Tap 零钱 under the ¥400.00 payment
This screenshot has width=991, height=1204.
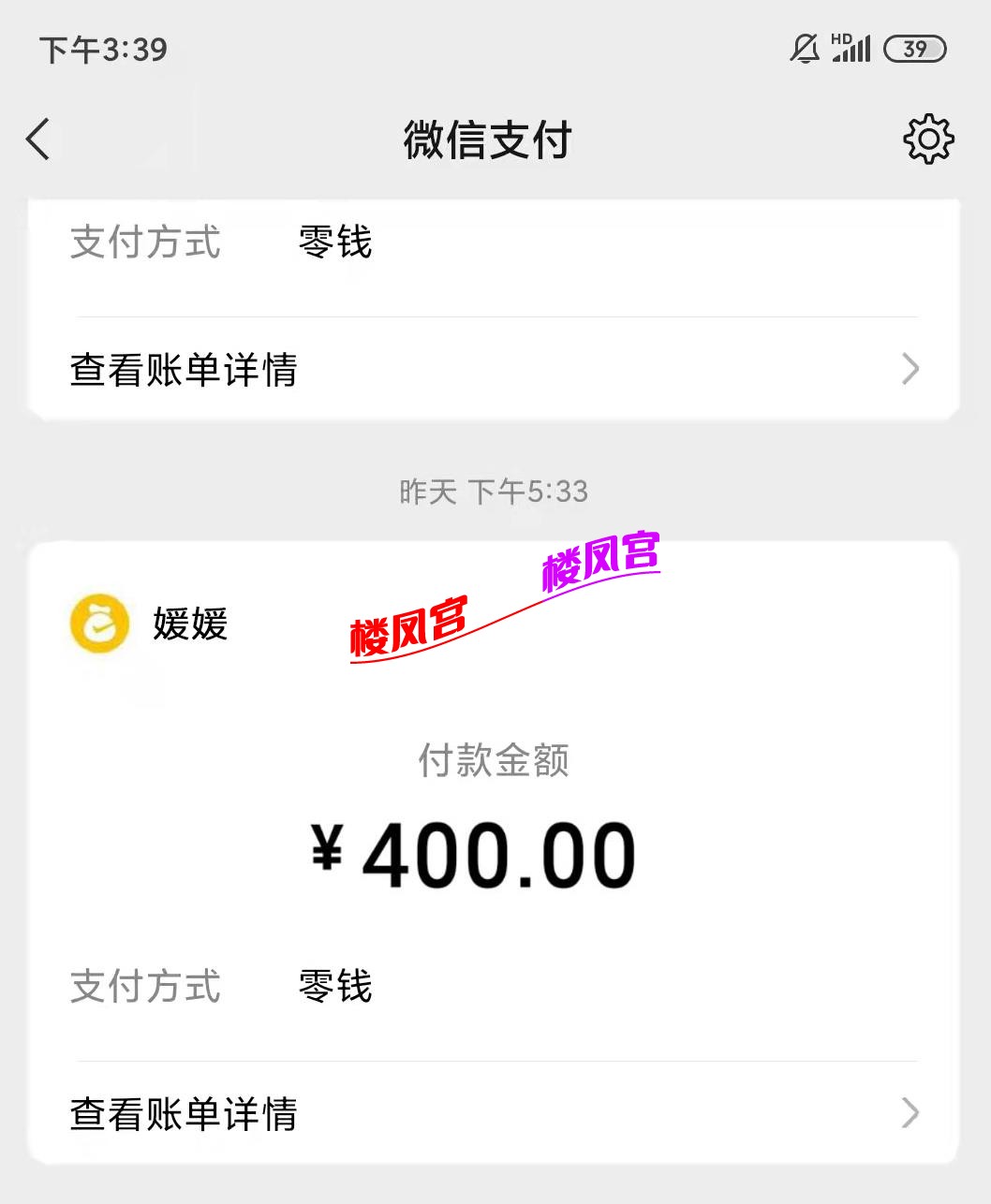pos(333,987)
